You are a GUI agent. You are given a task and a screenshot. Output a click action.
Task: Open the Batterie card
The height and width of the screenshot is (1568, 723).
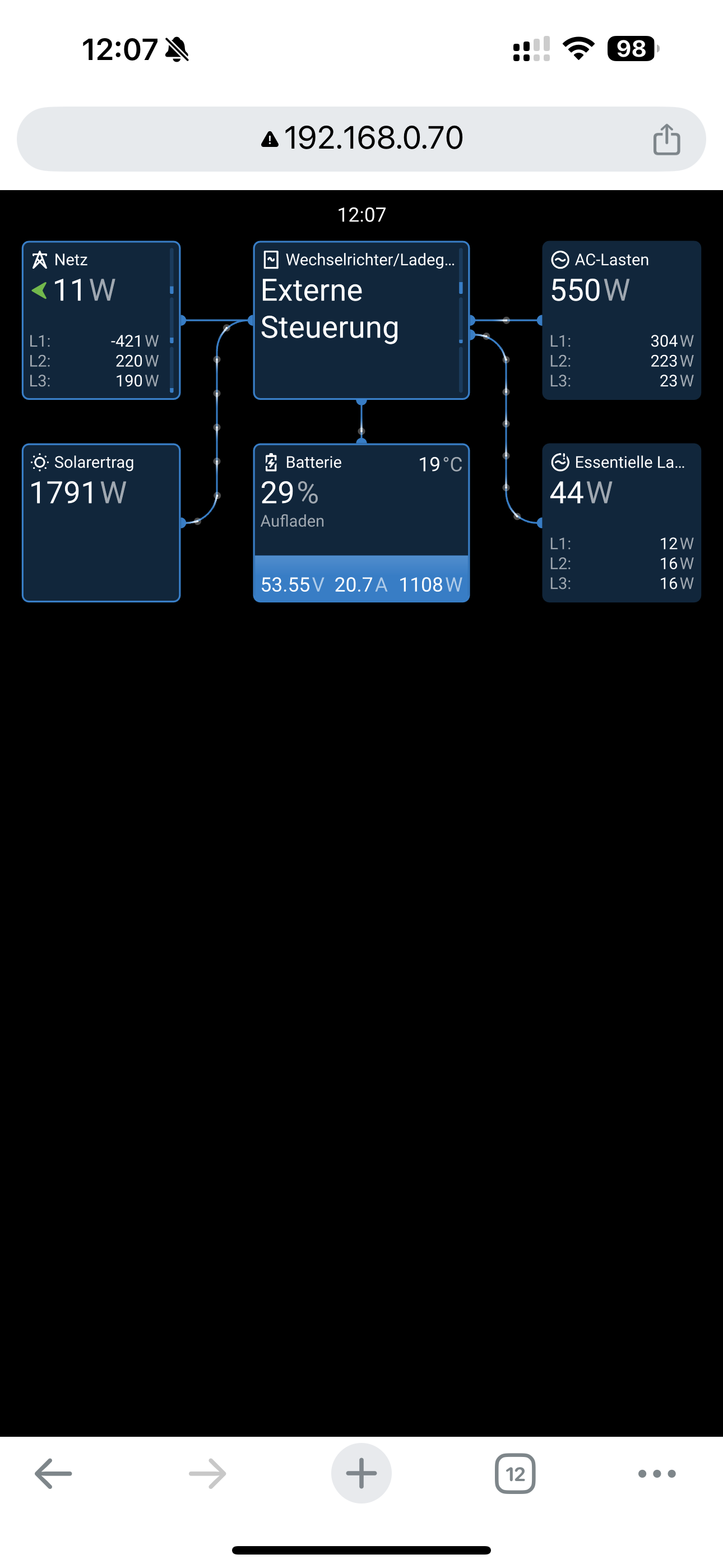click(361, 523)
